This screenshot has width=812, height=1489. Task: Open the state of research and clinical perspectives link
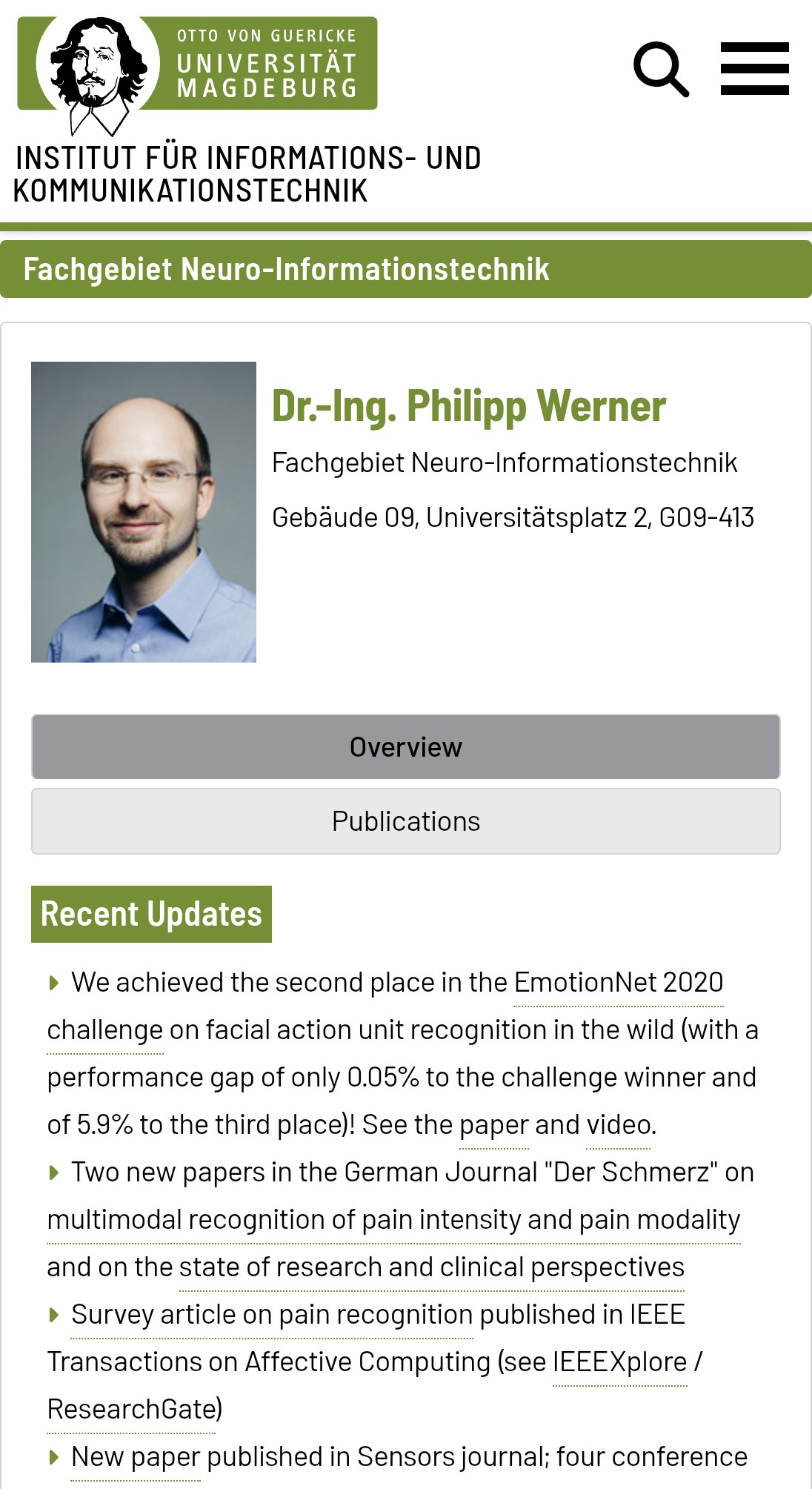click(x=431, y=1267)
